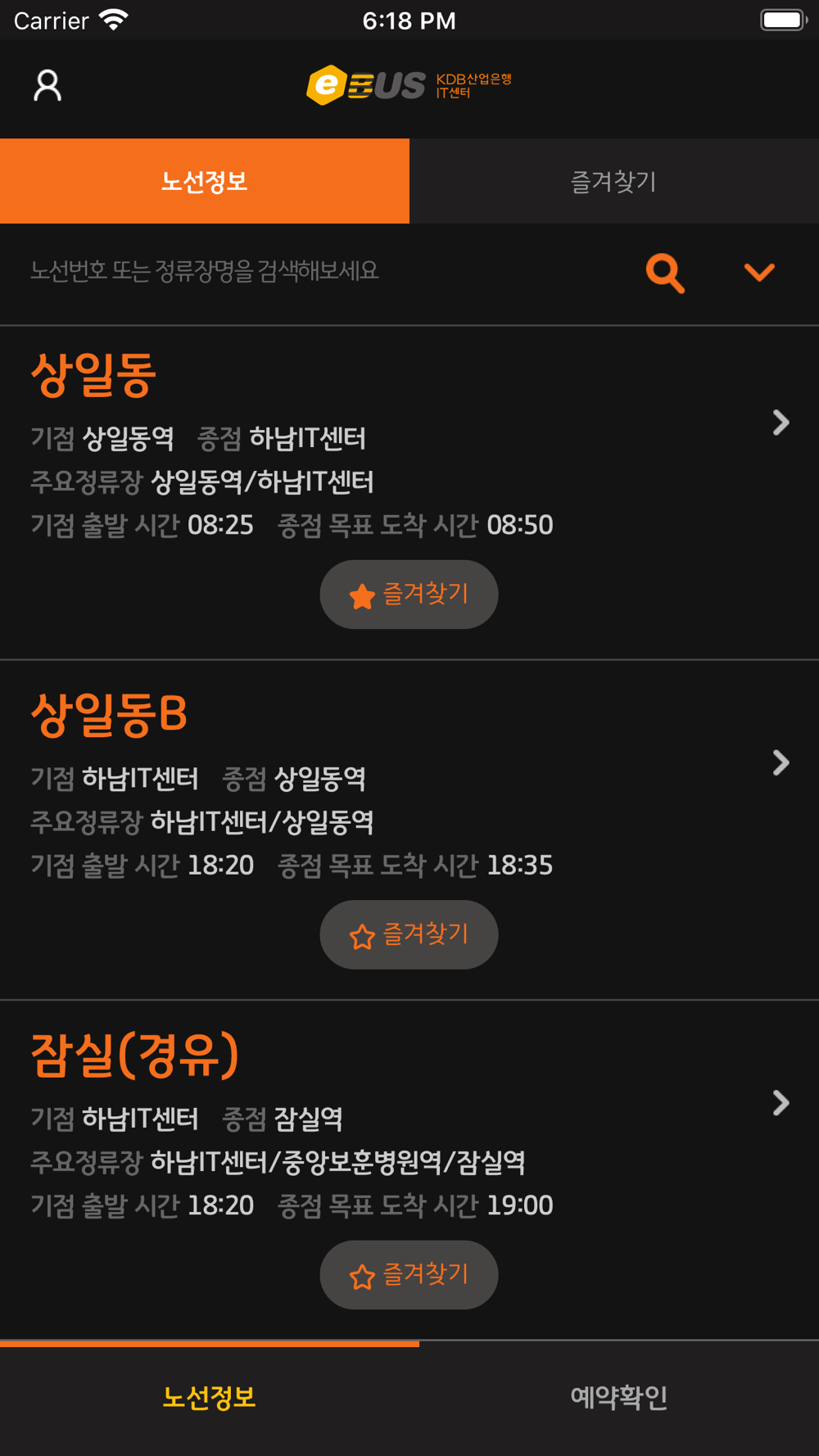The width and height of the screenshot is (819, 1456).
Task: Tap the orange search magnifier icon
Action: pyautogui.click(x=665, y=273)
